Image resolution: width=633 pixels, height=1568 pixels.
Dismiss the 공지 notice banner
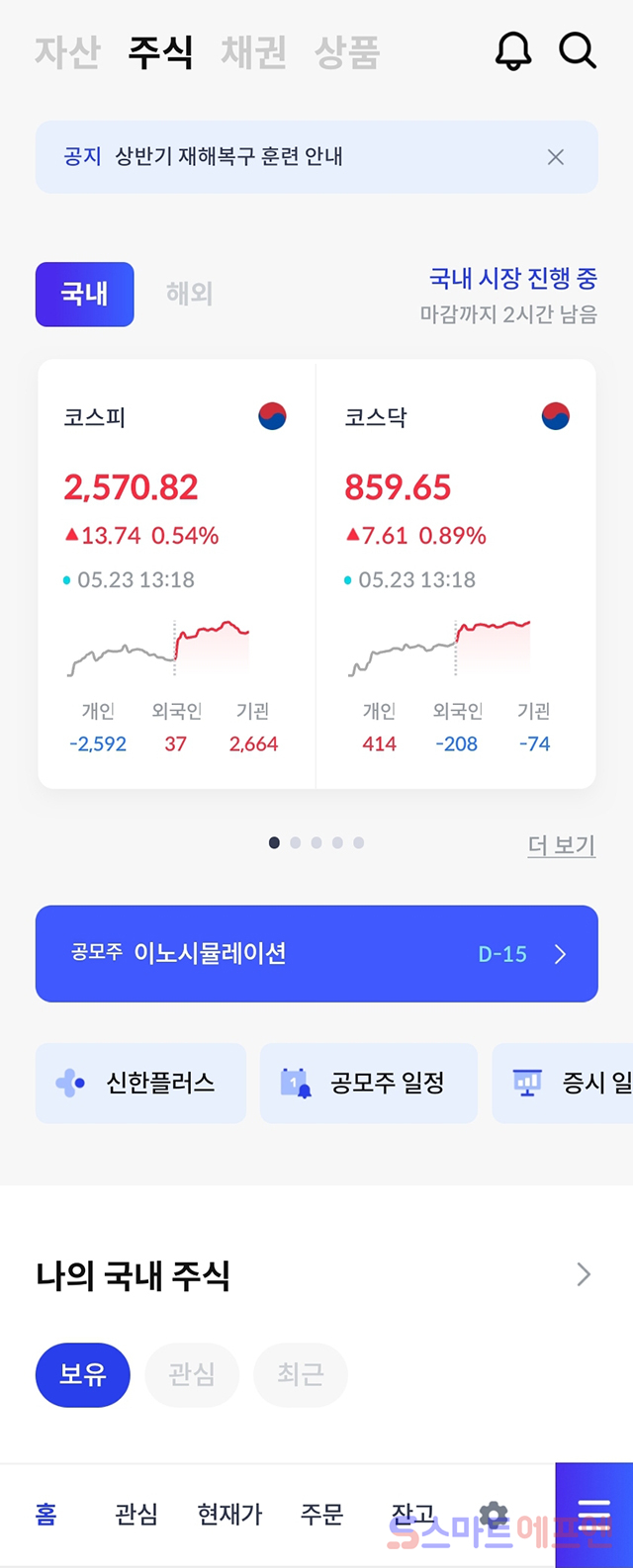click(x=556, y=157)
